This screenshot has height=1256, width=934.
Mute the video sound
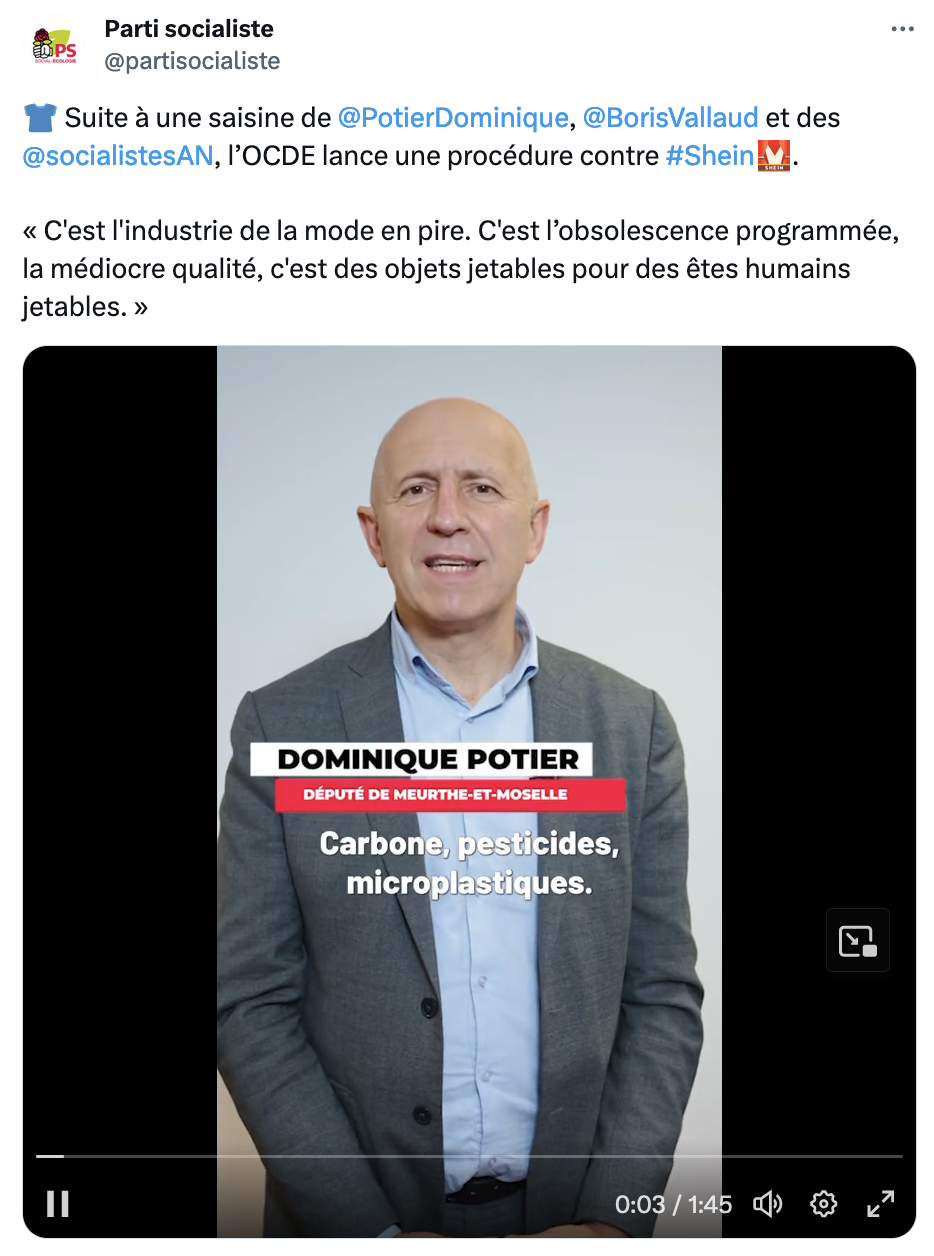[x=767, y=1203]
